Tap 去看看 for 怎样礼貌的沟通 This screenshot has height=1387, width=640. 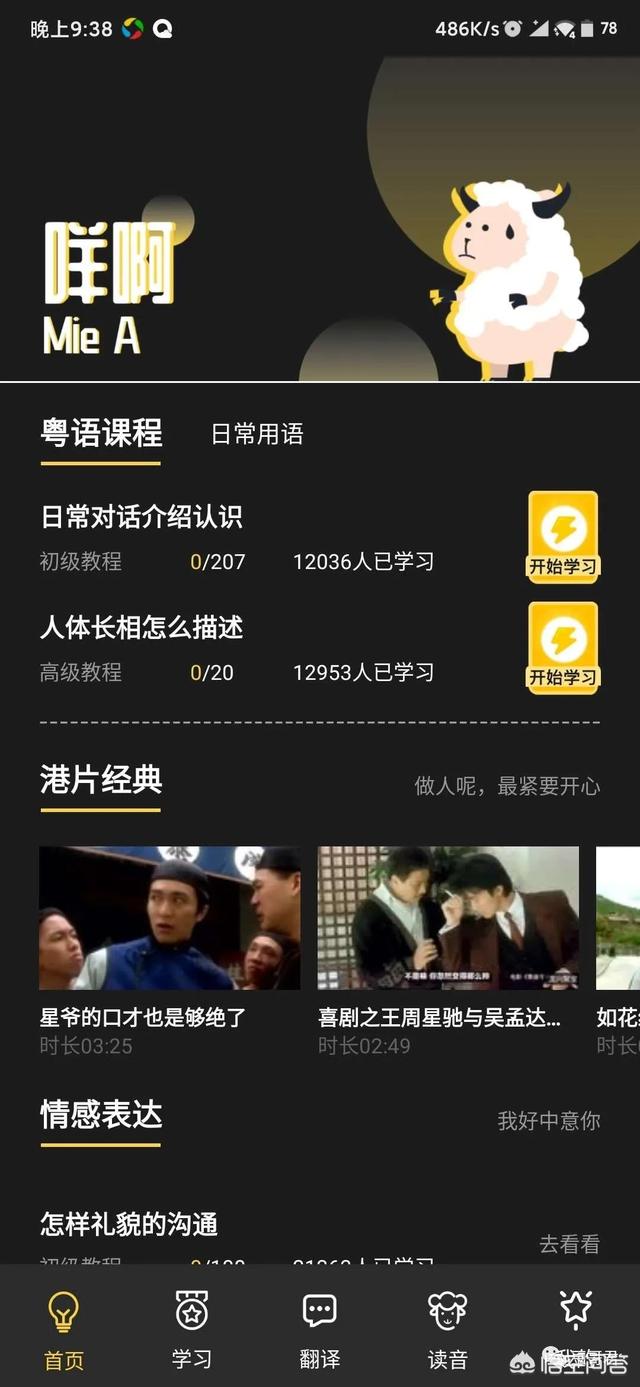point(570,1244)
